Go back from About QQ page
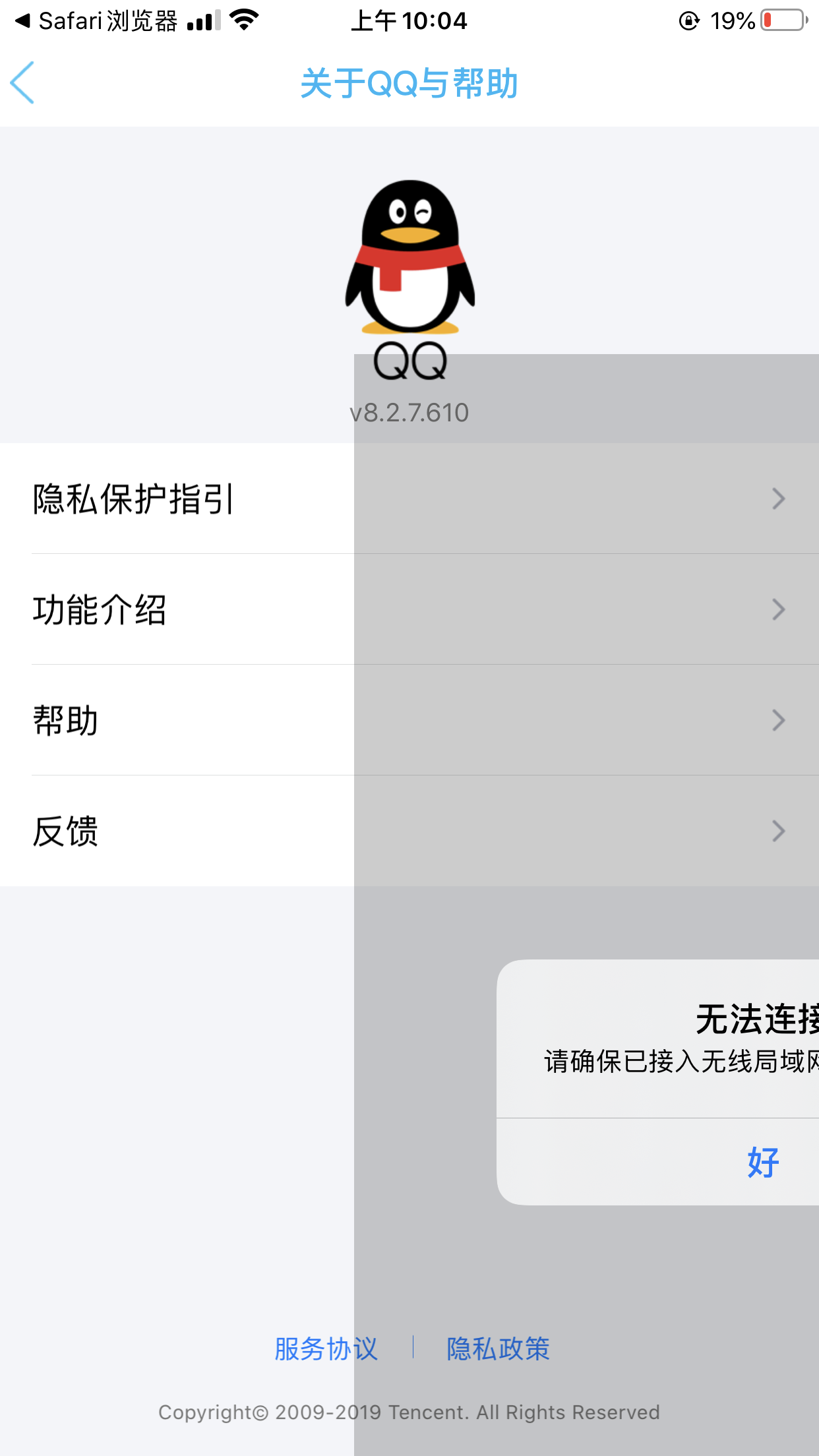The image size is (819, 1456). [x=23, y=83]
